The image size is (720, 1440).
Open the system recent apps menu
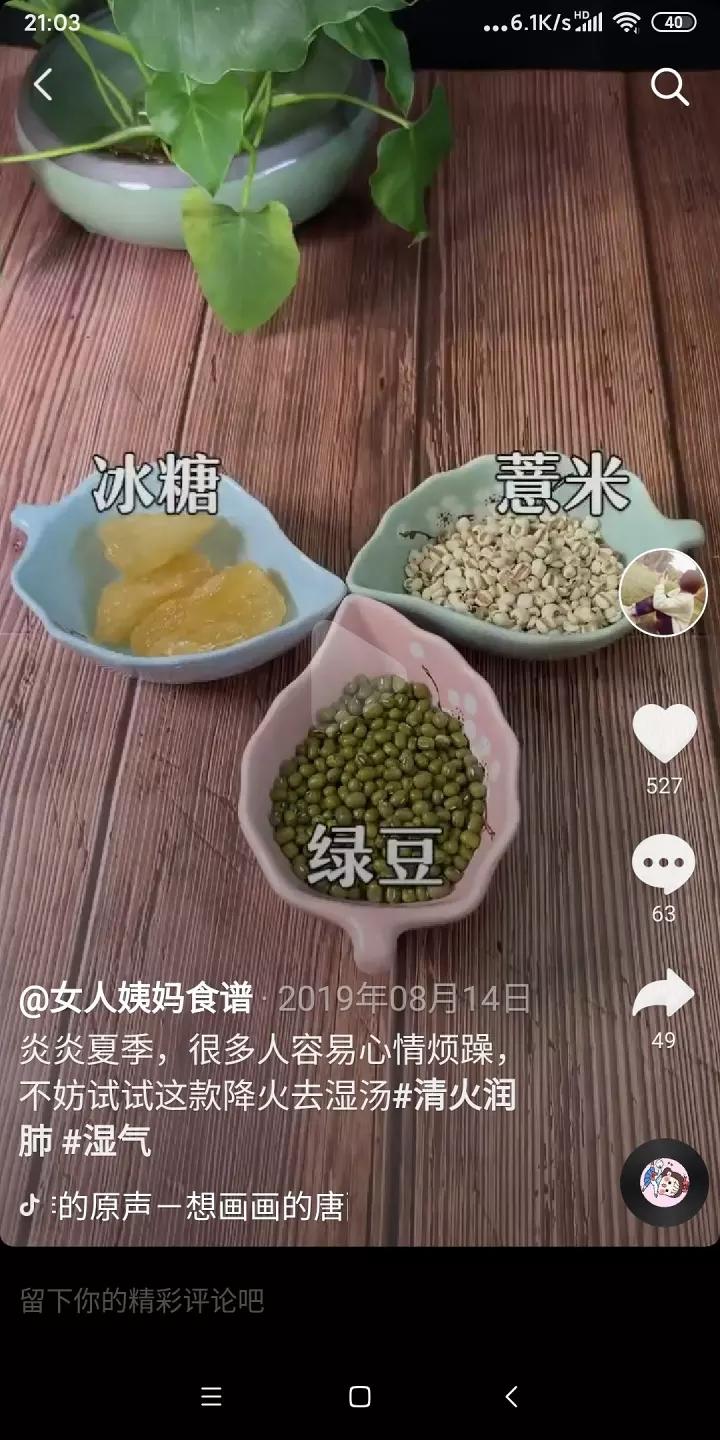tap(211, 1397)
